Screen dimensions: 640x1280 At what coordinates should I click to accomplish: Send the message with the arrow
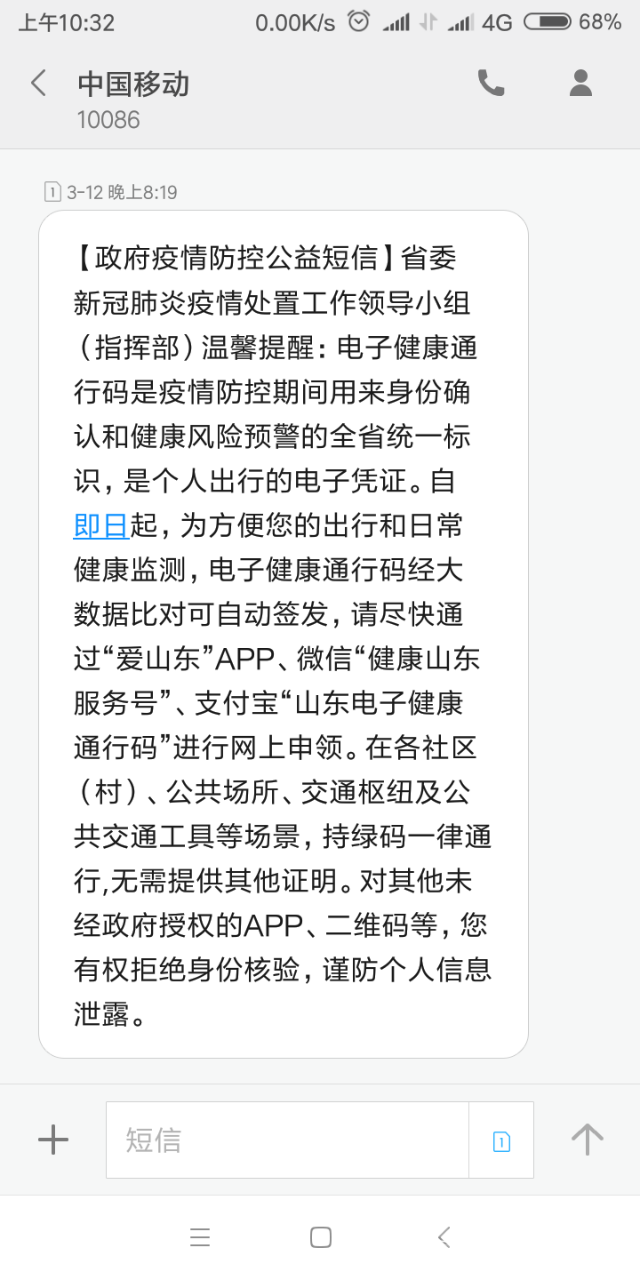(x=587, y=1139)
